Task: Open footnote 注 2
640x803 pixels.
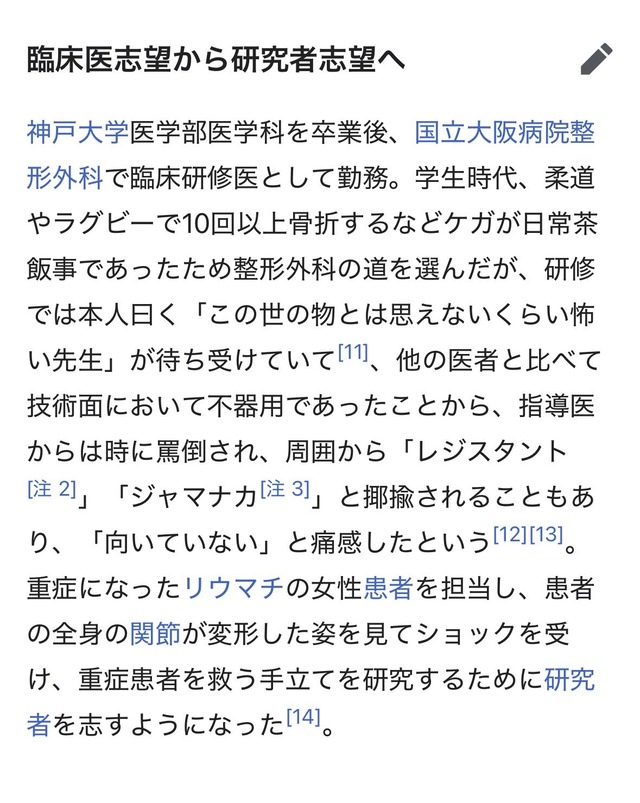Action: click(52, 489)
